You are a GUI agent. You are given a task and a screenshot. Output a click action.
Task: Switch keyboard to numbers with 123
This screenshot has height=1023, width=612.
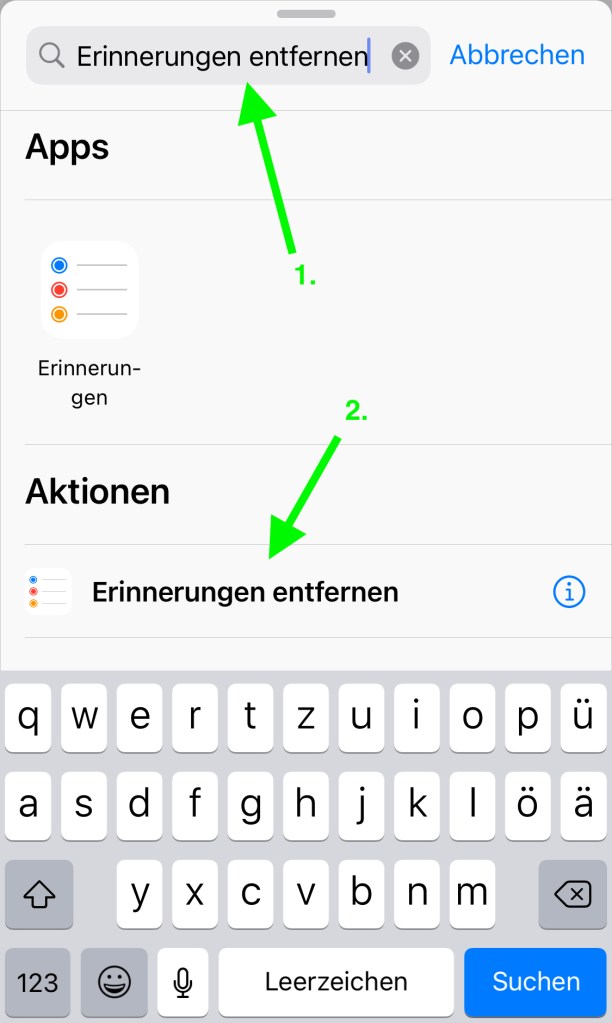coord(38,982)
